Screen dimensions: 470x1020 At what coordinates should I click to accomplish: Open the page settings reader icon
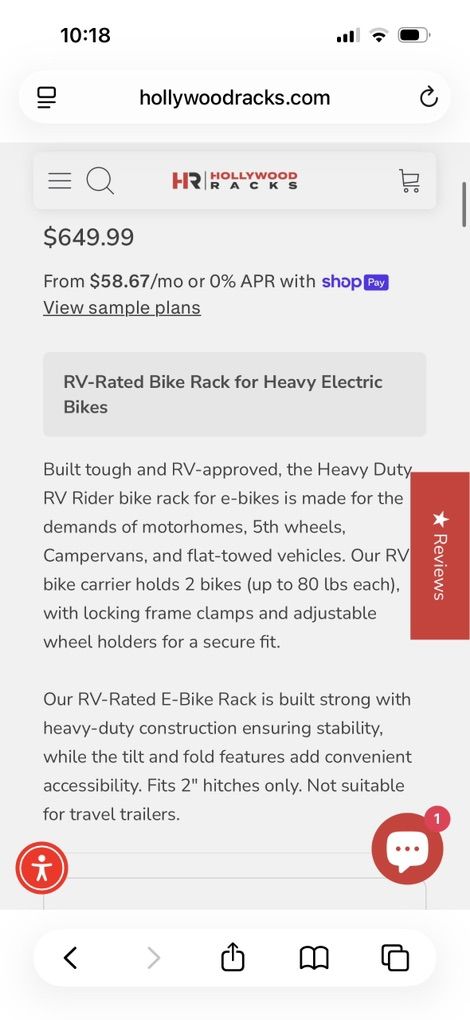47,98
